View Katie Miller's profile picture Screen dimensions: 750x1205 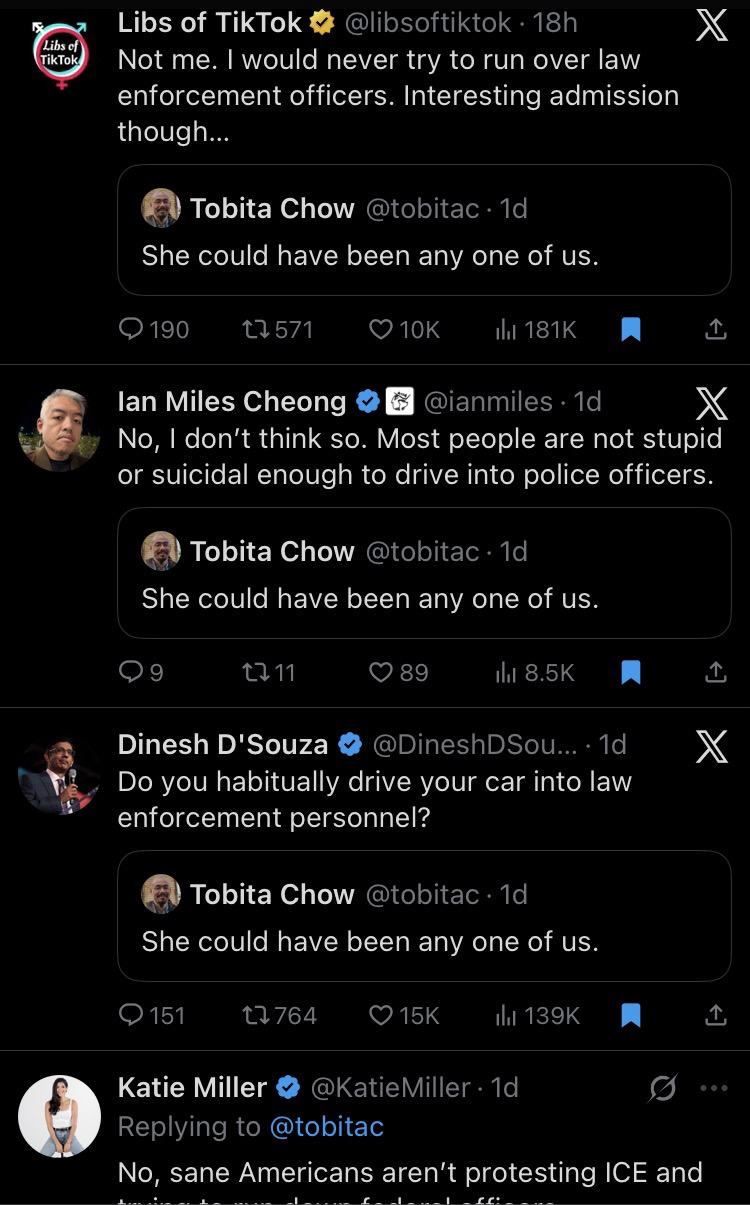59,1116
